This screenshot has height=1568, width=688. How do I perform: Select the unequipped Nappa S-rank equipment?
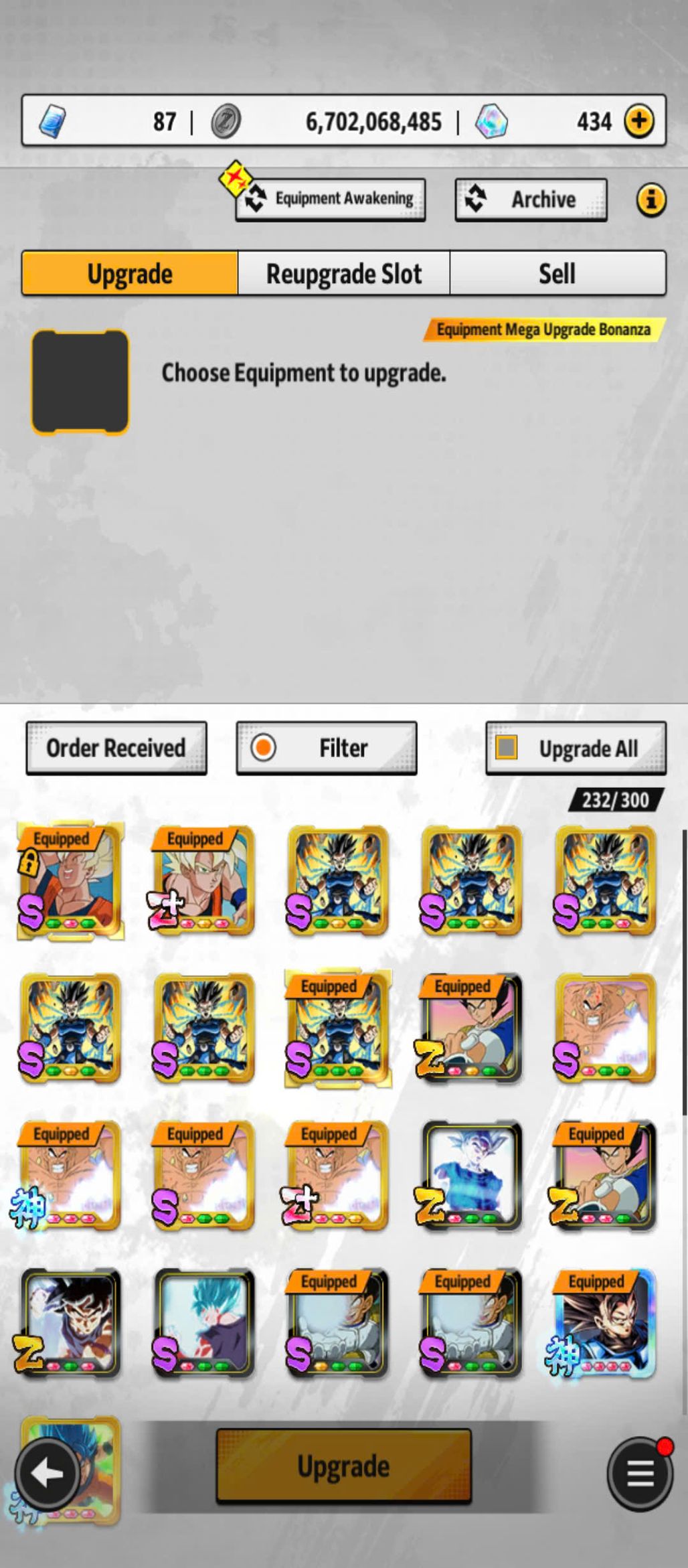605,1028
